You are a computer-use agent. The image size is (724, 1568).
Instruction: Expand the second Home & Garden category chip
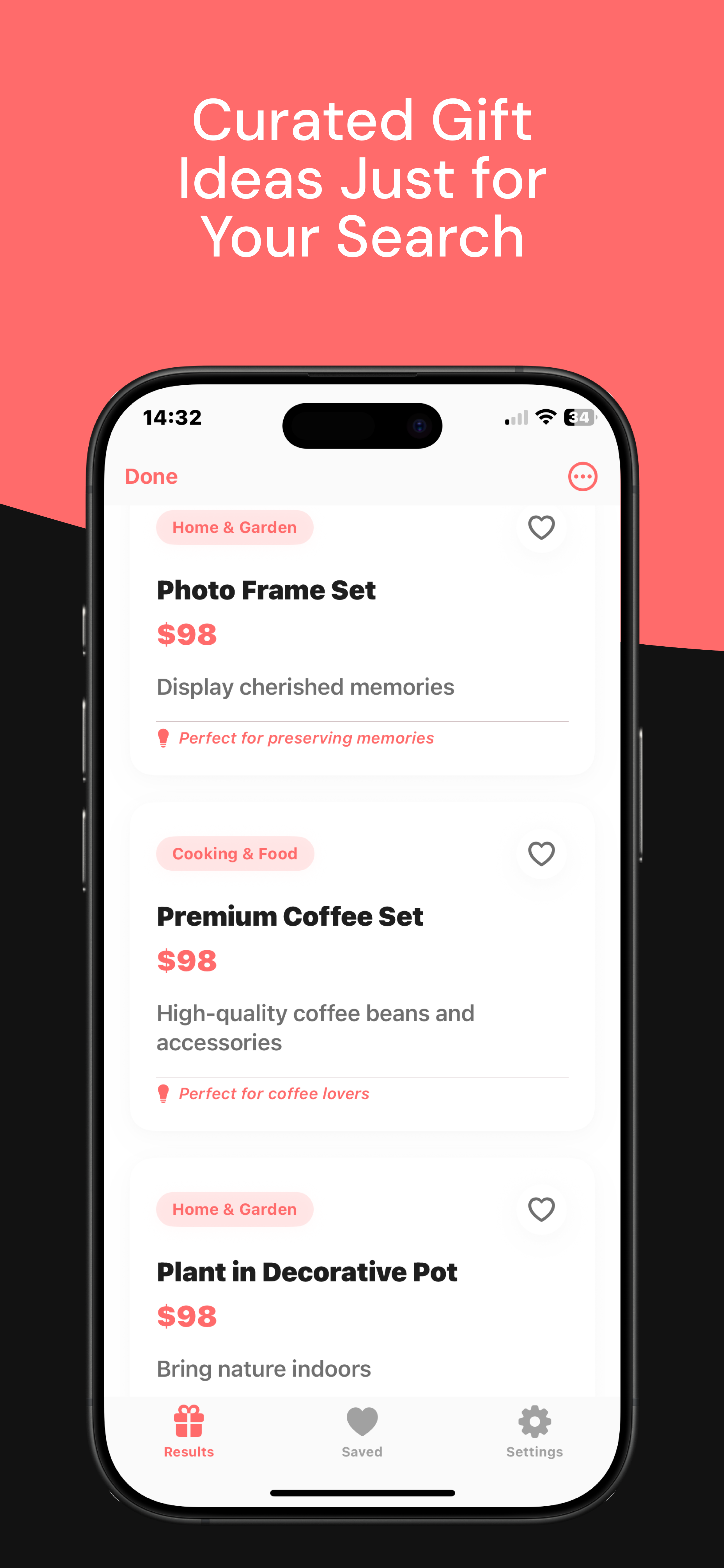coord(235,1209)
